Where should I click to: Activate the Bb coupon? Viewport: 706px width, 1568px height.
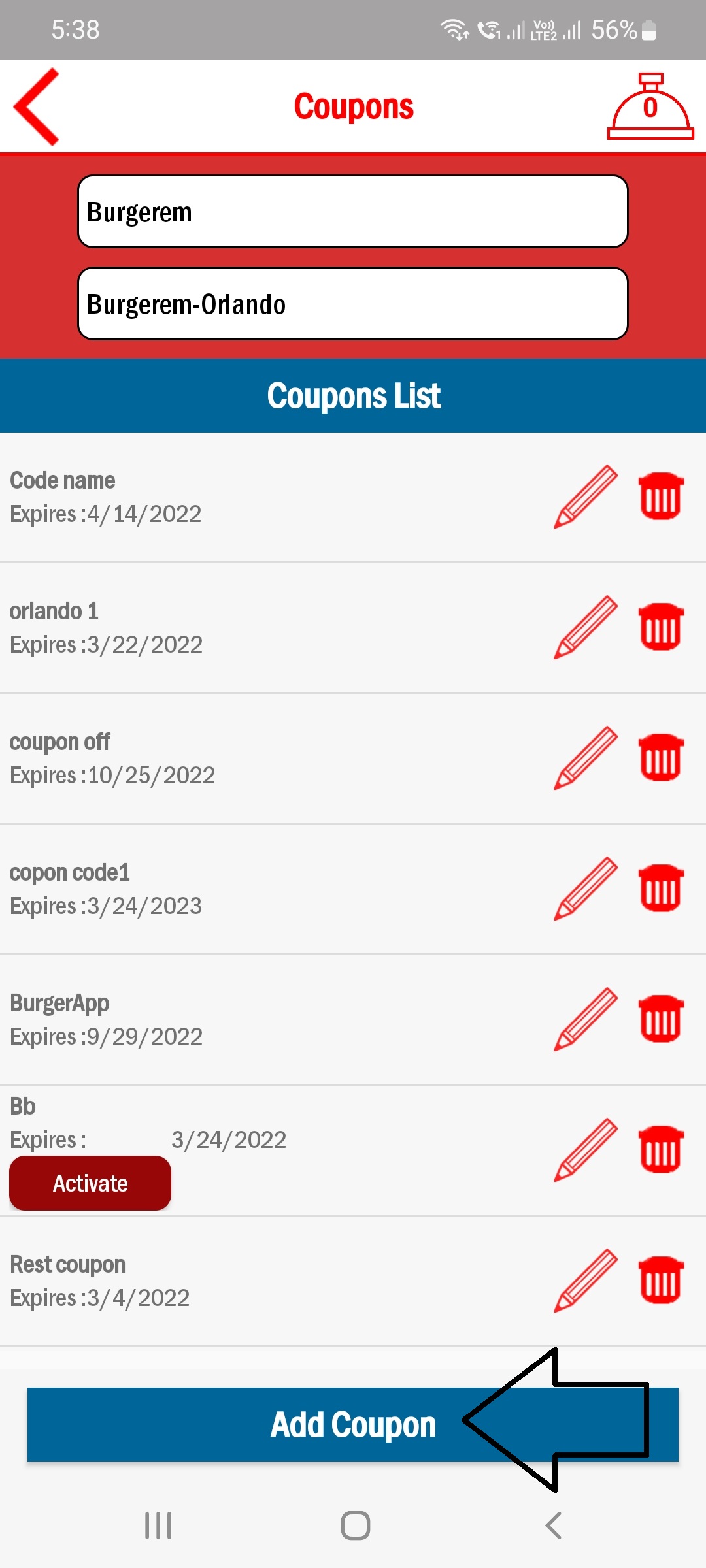pyautogui.click(x=90, y=1183)
